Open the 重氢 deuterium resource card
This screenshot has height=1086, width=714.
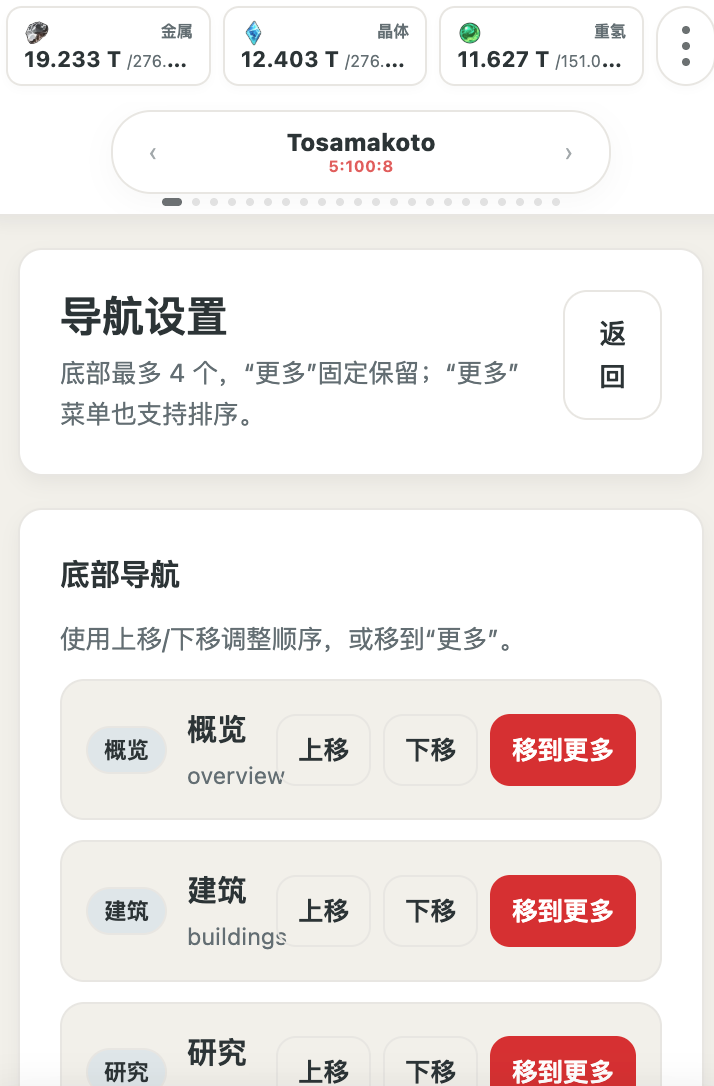tap(542, 46)
